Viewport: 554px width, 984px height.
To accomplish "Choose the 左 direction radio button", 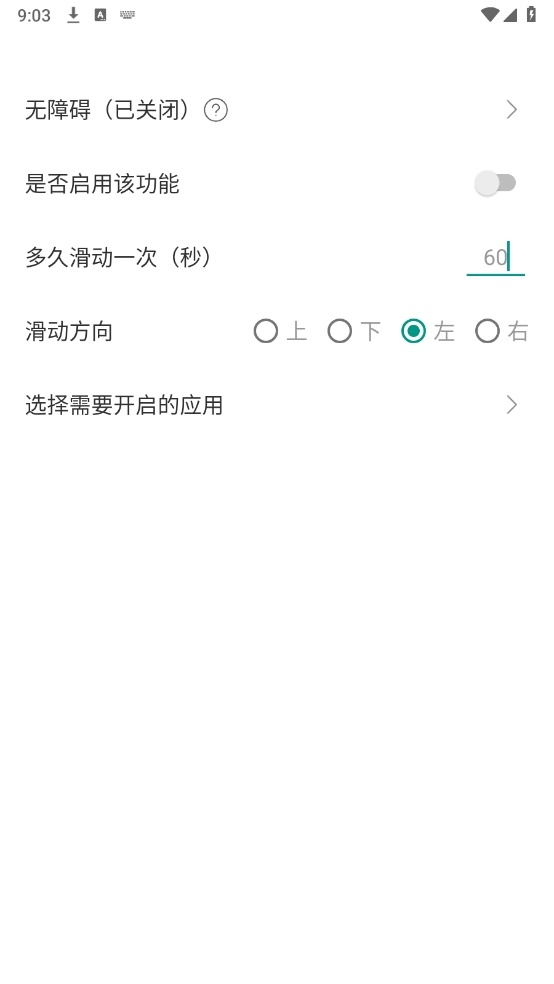I will (428, 331).
